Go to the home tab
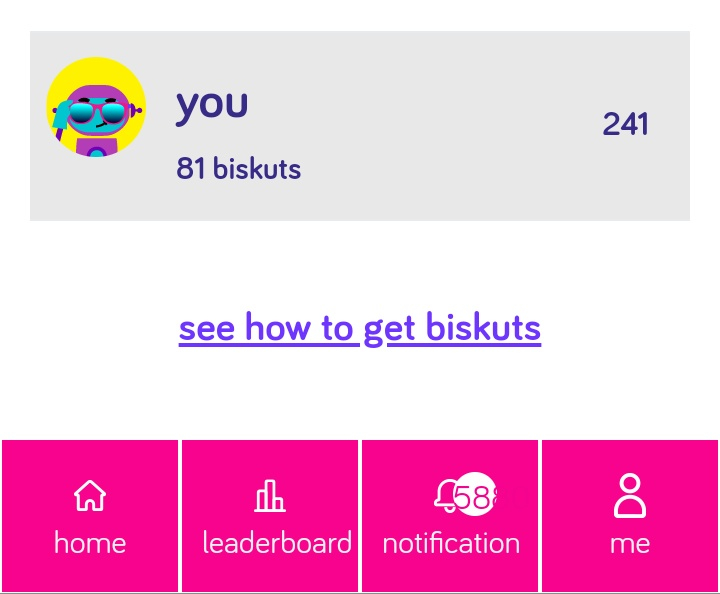Image resolution: width=720 pixels, height=594 pixels. click(90, 517)
